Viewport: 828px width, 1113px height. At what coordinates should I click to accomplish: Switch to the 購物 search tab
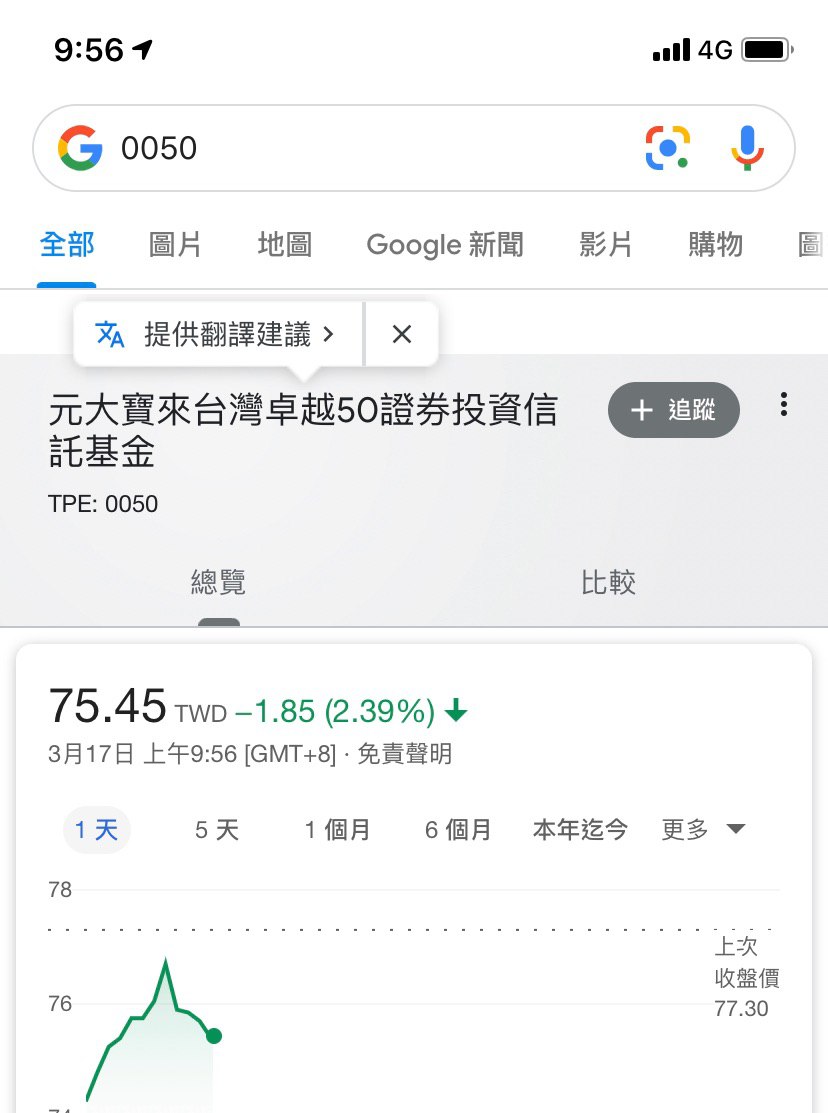click(x=716, y=245)
